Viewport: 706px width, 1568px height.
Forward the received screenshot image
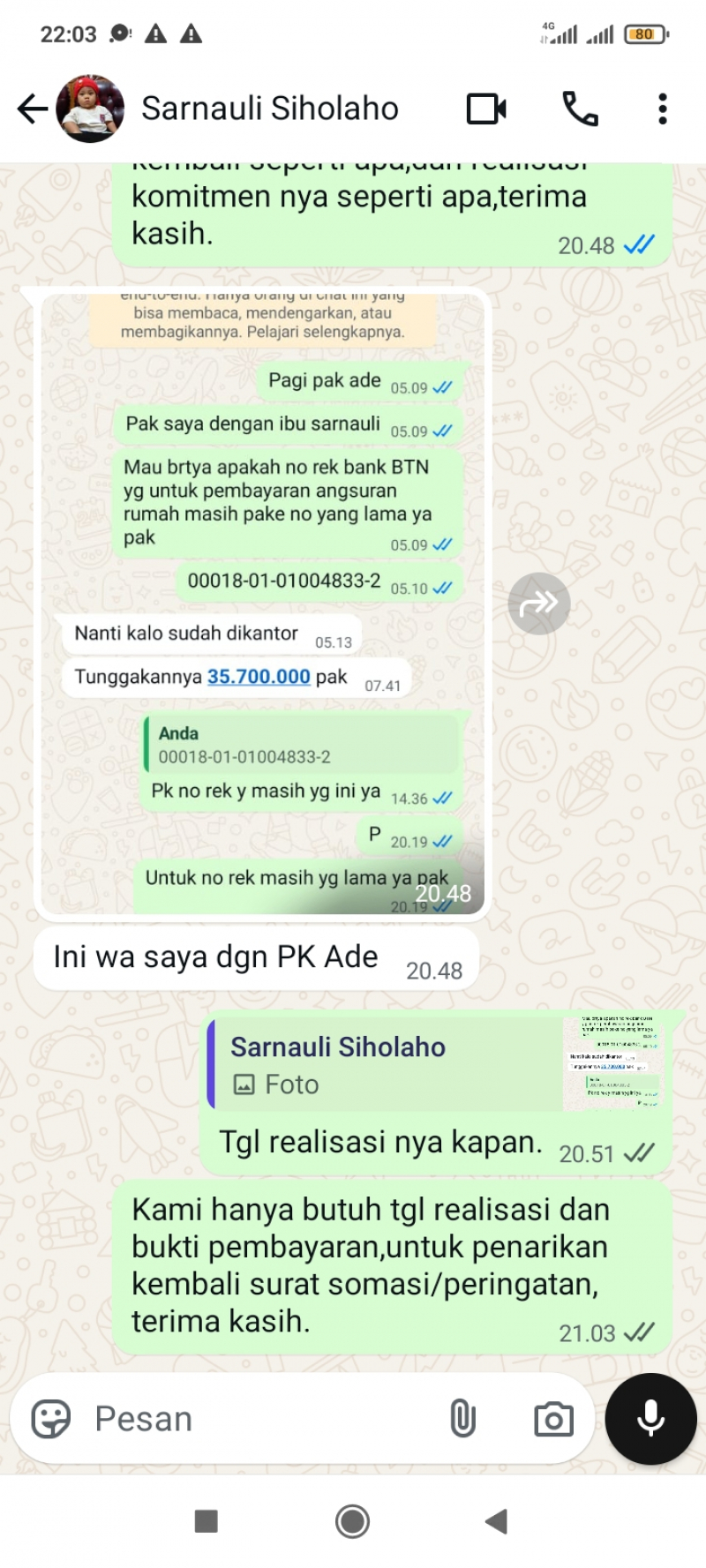click(x=538, y=604)
